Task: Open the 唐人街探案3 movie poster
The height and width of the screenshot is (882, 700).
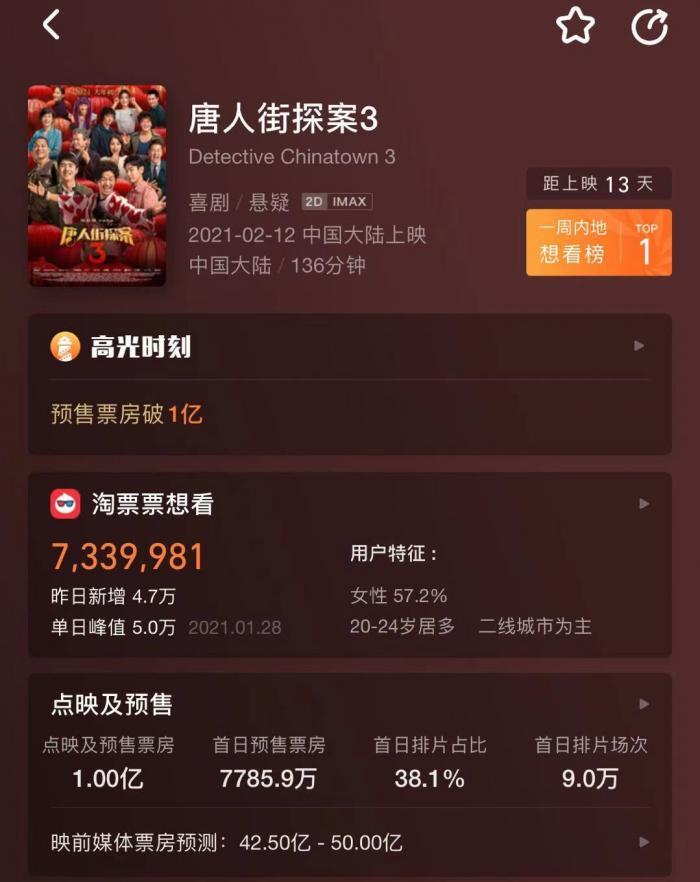Action: click(x=97, y=186)
